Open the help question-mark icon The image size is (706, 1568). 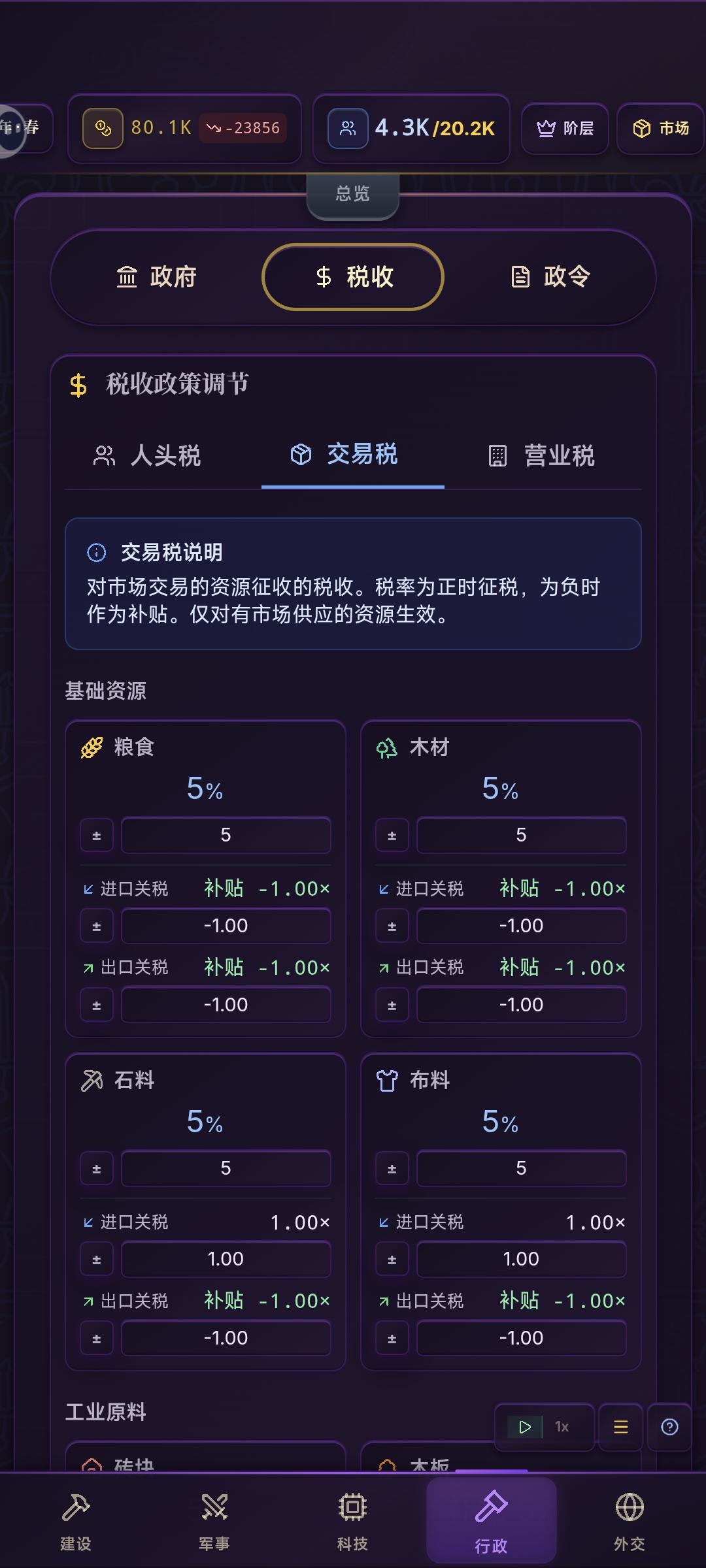click(669, 1427)
